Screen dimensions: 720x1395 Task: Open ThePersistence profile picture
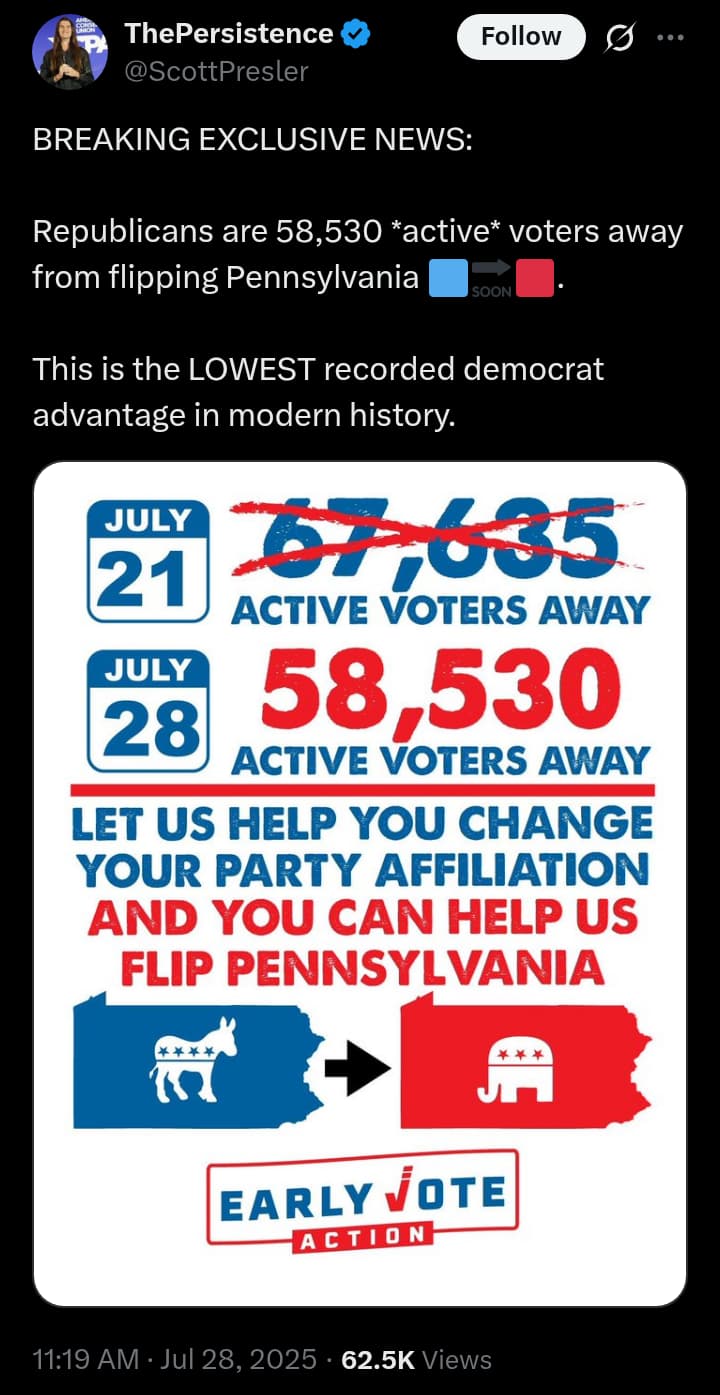coord(70,52)
